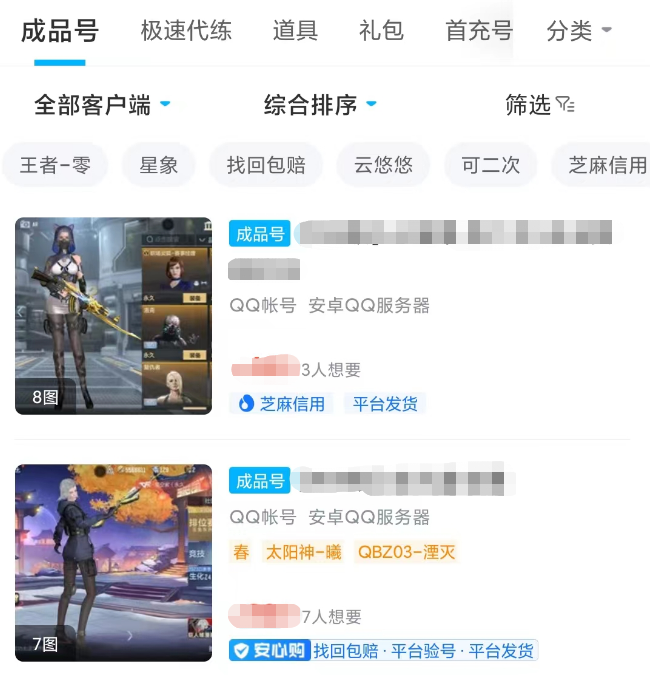The width and height of the screenshot is (652, 675).
Task: Switch to the 极速代练 tab
Action: tap(186, 31)
